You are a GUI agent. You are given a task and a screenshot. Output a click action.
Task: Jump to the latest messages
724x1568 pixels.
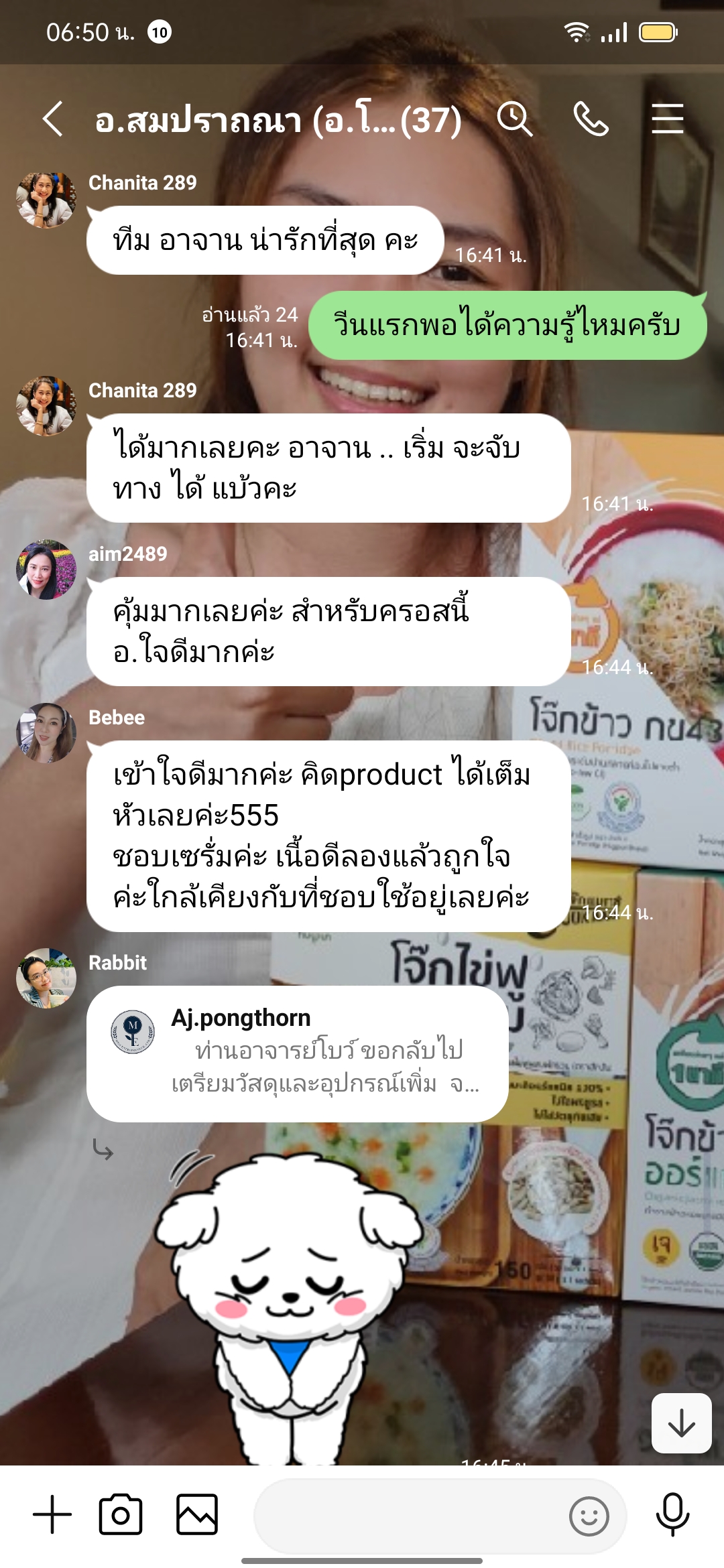pyautogui.click(x=681, y=1423)
